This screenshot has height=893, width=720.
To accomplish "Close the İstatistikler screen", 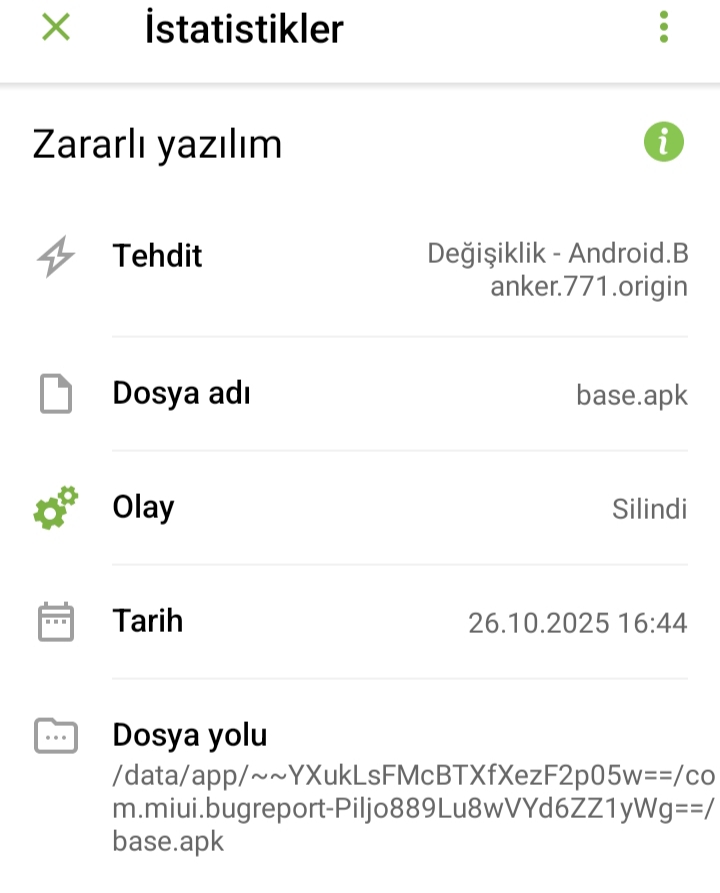I will tap(56, 28).
